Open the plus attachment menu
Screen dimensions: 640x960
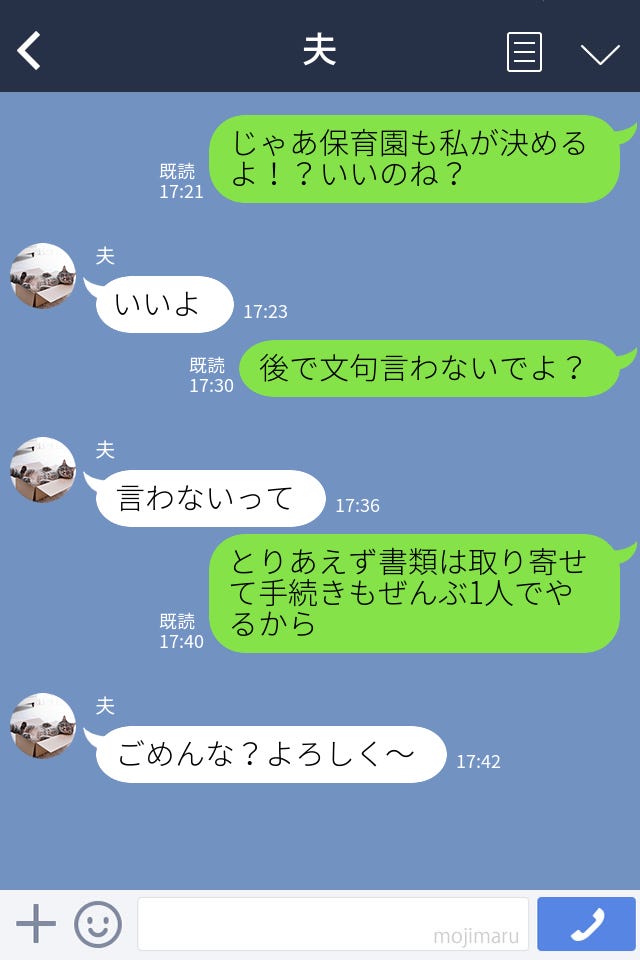pos(36,923)
